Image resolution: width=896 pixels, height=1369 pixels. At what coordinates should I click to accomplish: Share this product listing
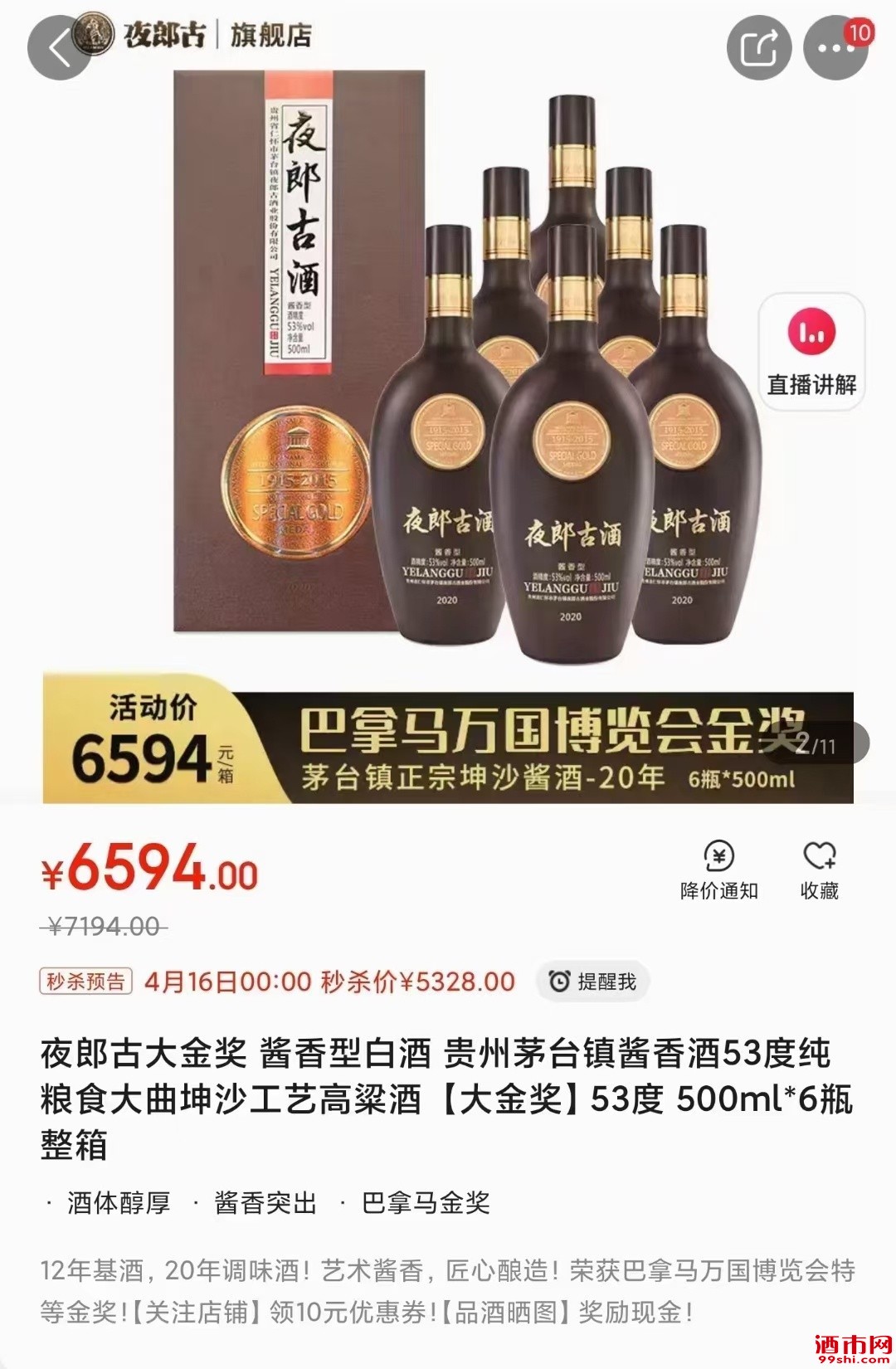758,48
